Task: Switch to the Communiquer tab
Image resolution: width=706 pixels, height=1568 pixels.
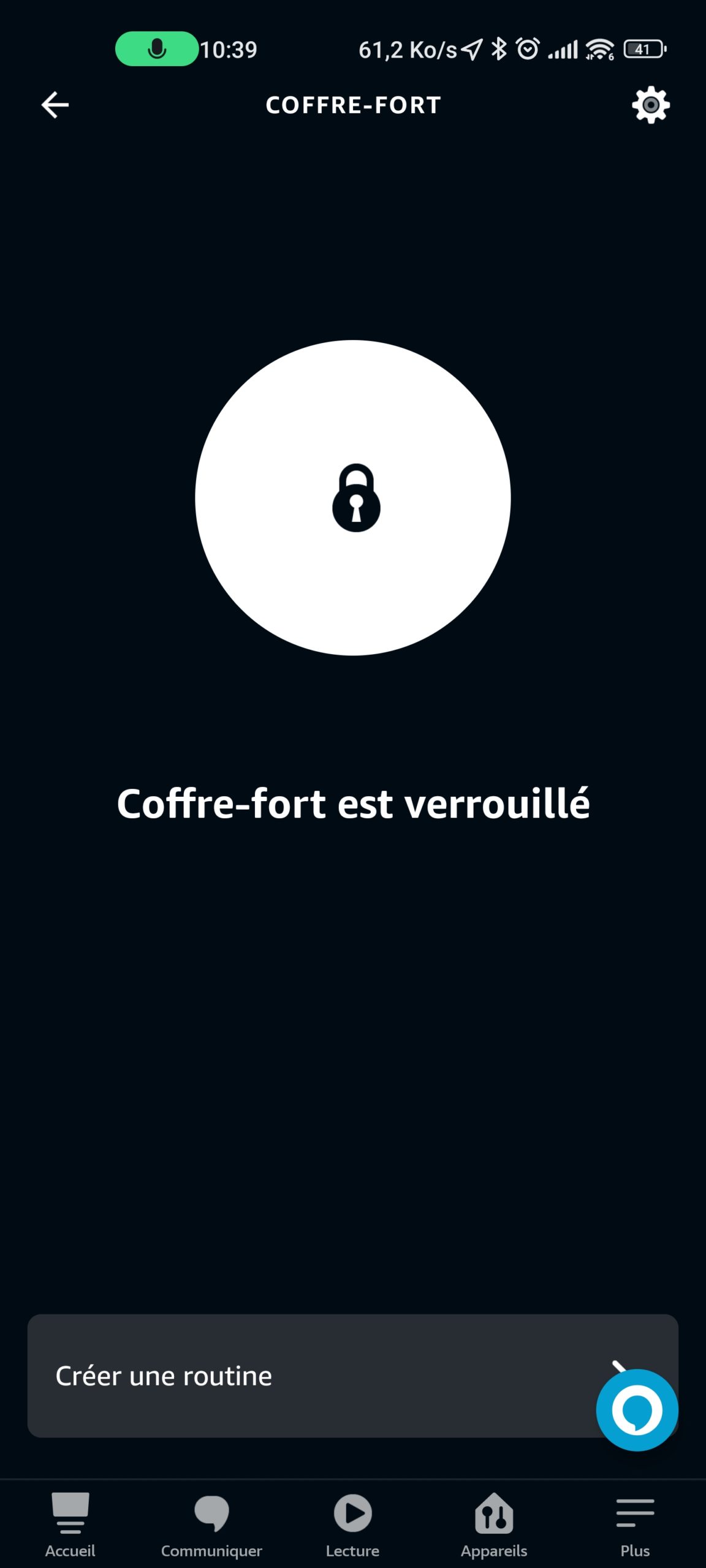Action: (x=211, y=1525)
